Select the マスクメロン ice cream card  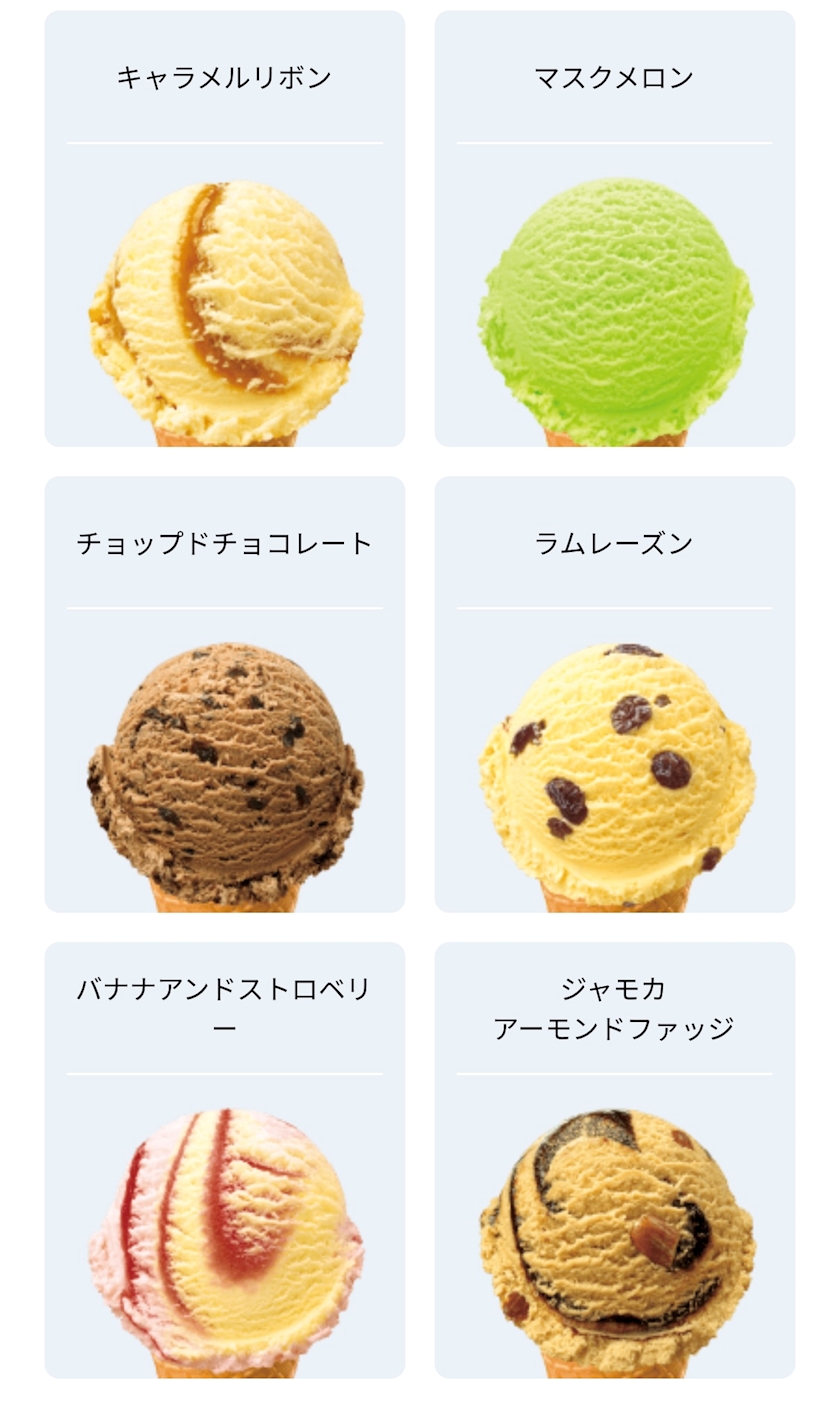pyautogui.click(x=615, y=229)
